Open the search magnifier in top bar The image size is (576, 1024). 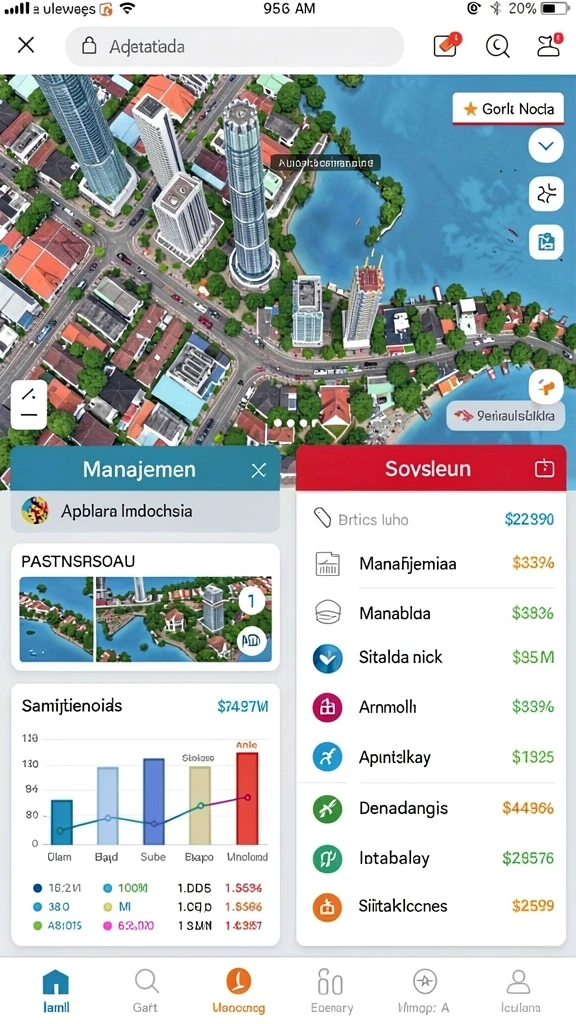point(498,46)
